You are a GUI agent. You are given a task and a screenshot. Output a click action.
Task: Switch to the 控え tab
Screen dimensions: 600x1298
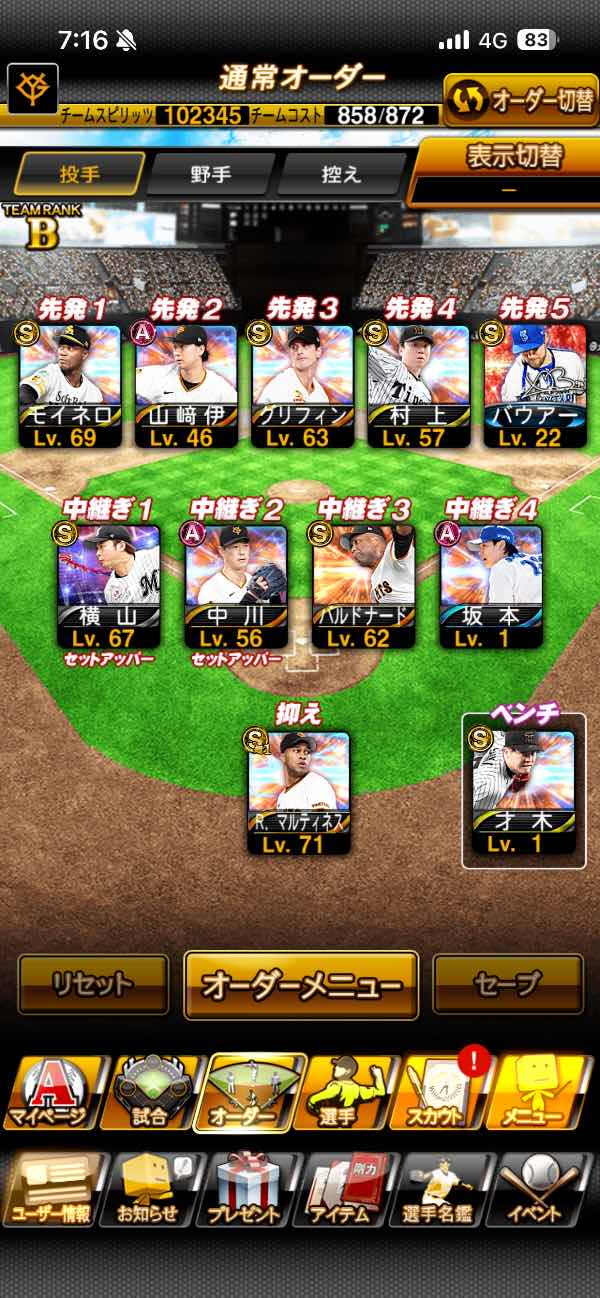click(341, 175)
